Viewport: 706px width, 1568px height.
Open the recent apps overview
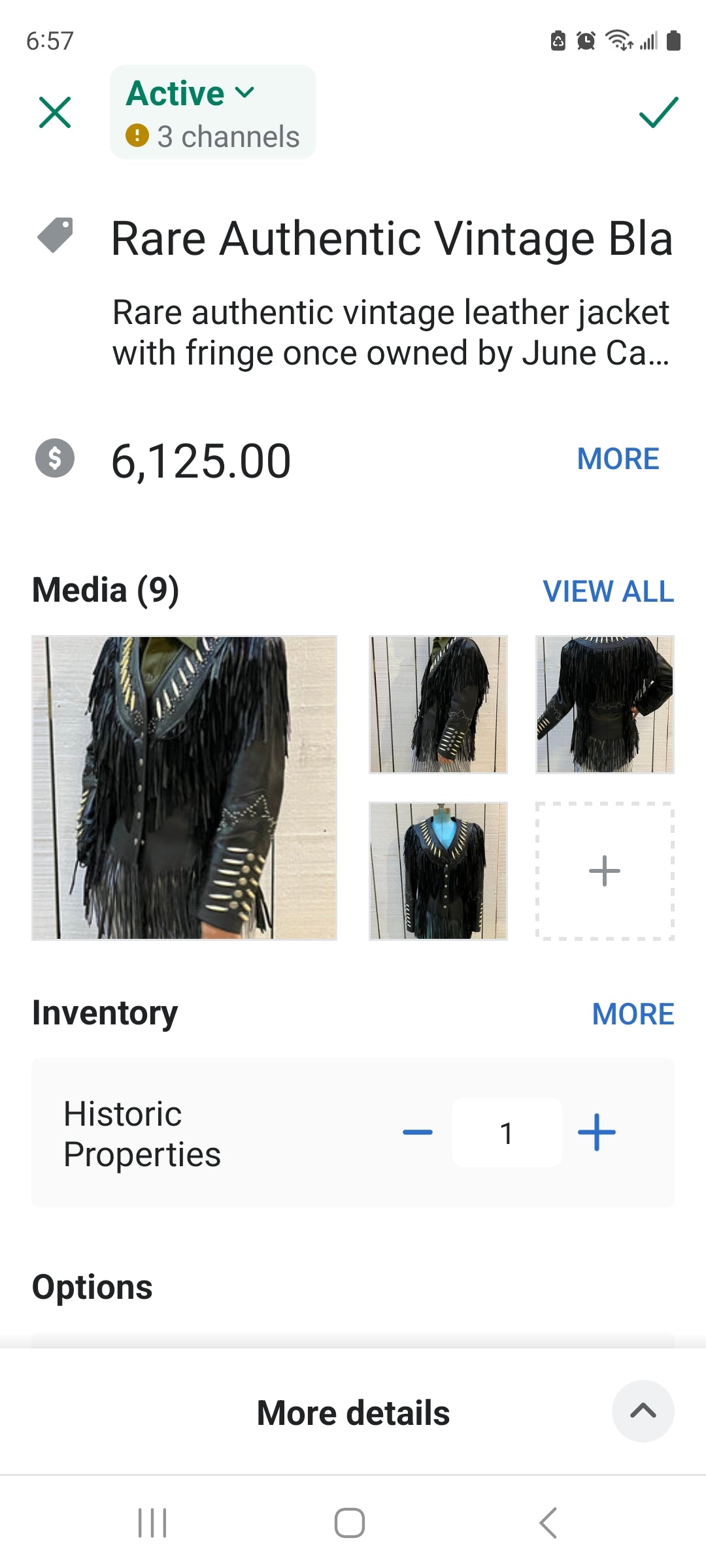point(152,1524)
